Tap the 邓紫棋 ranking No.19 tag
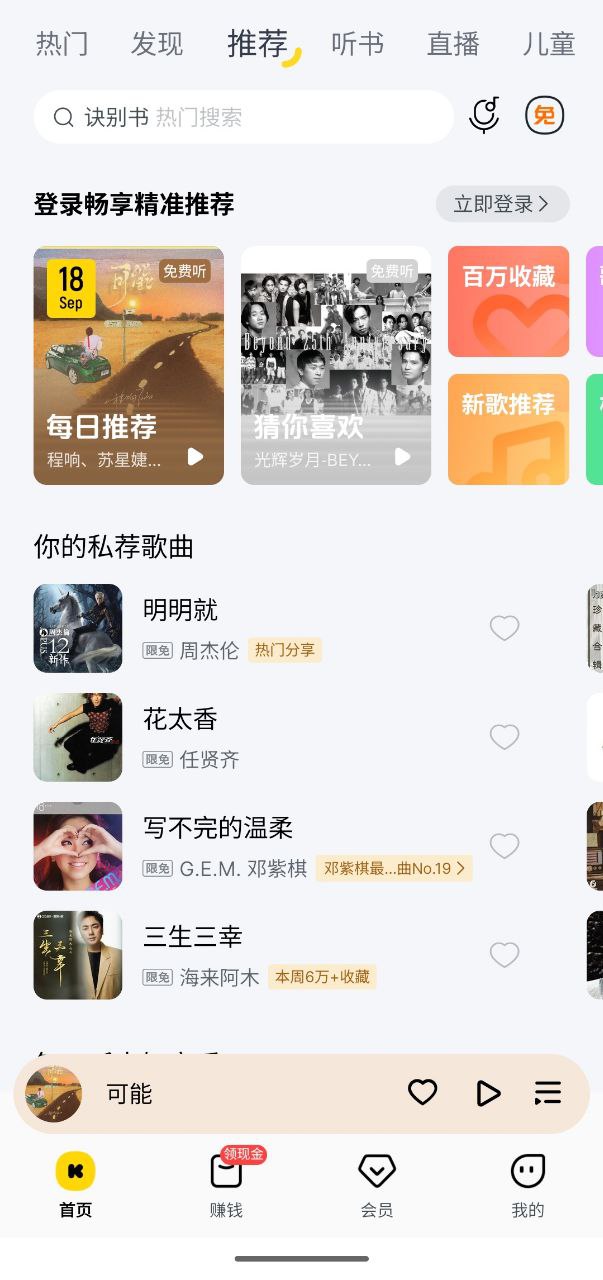The width and height of the screenshot is (603, 1280). tap(394, 868)
